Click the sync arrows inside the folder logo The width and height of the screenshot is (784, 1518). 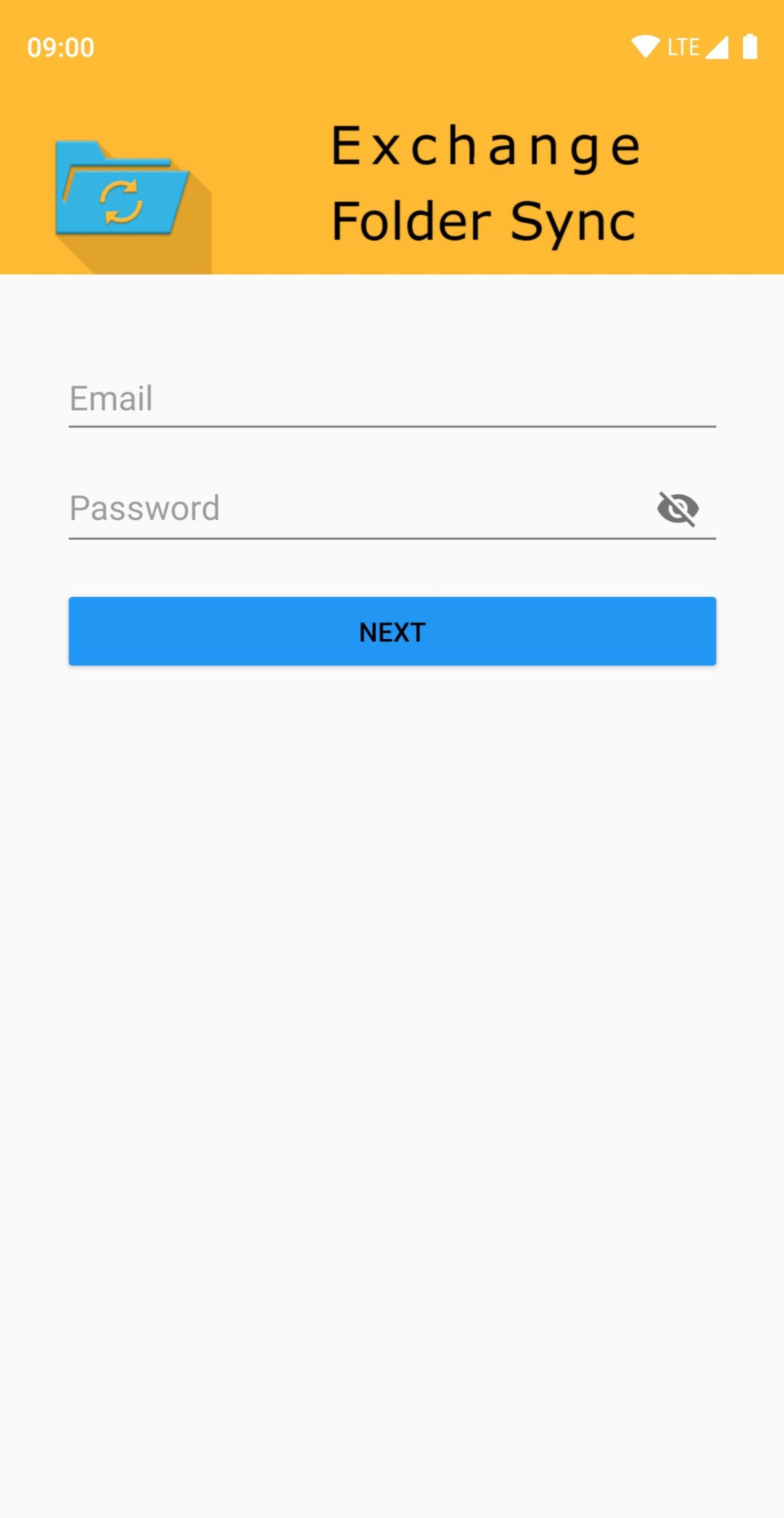(x=122, y=200)
